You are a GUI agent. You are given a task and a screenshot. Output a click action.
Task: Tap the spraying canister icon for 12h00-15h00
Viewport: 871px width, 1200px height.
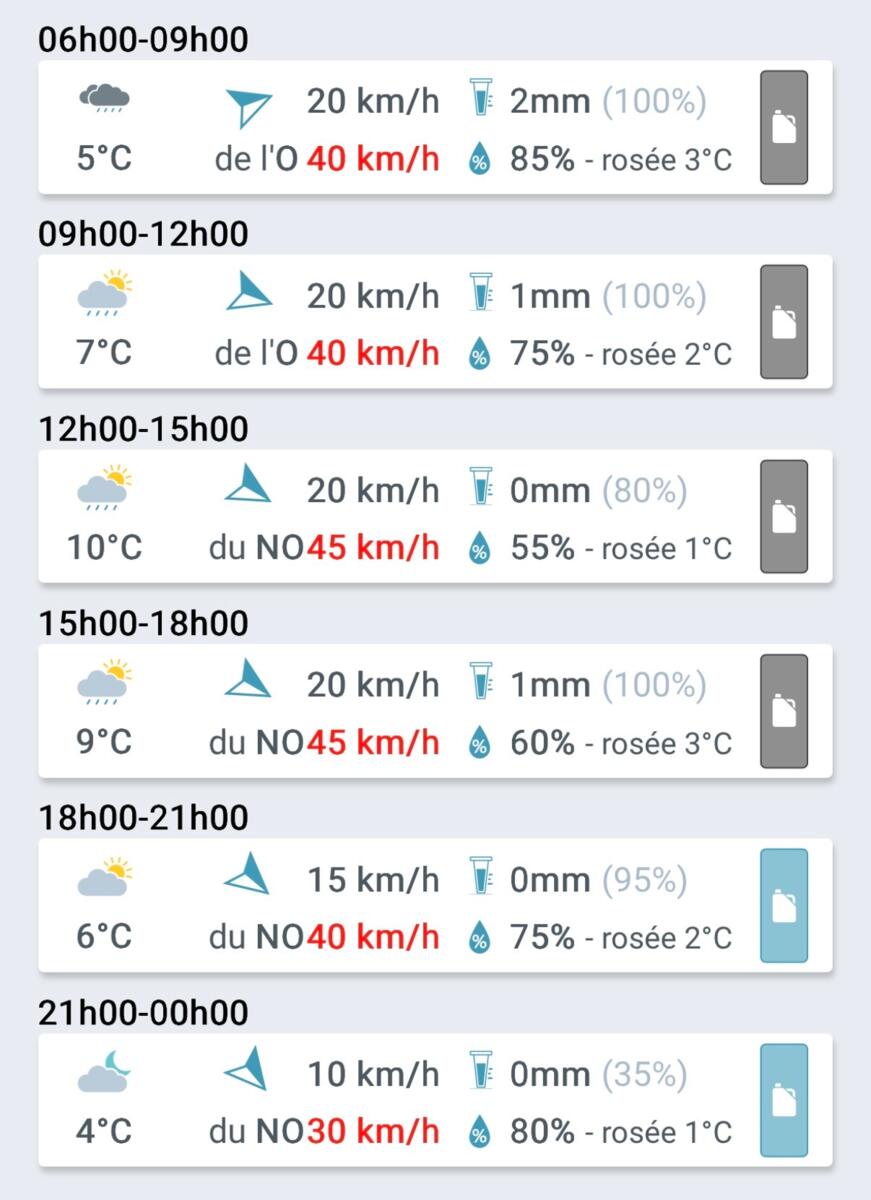coord(784,516)
